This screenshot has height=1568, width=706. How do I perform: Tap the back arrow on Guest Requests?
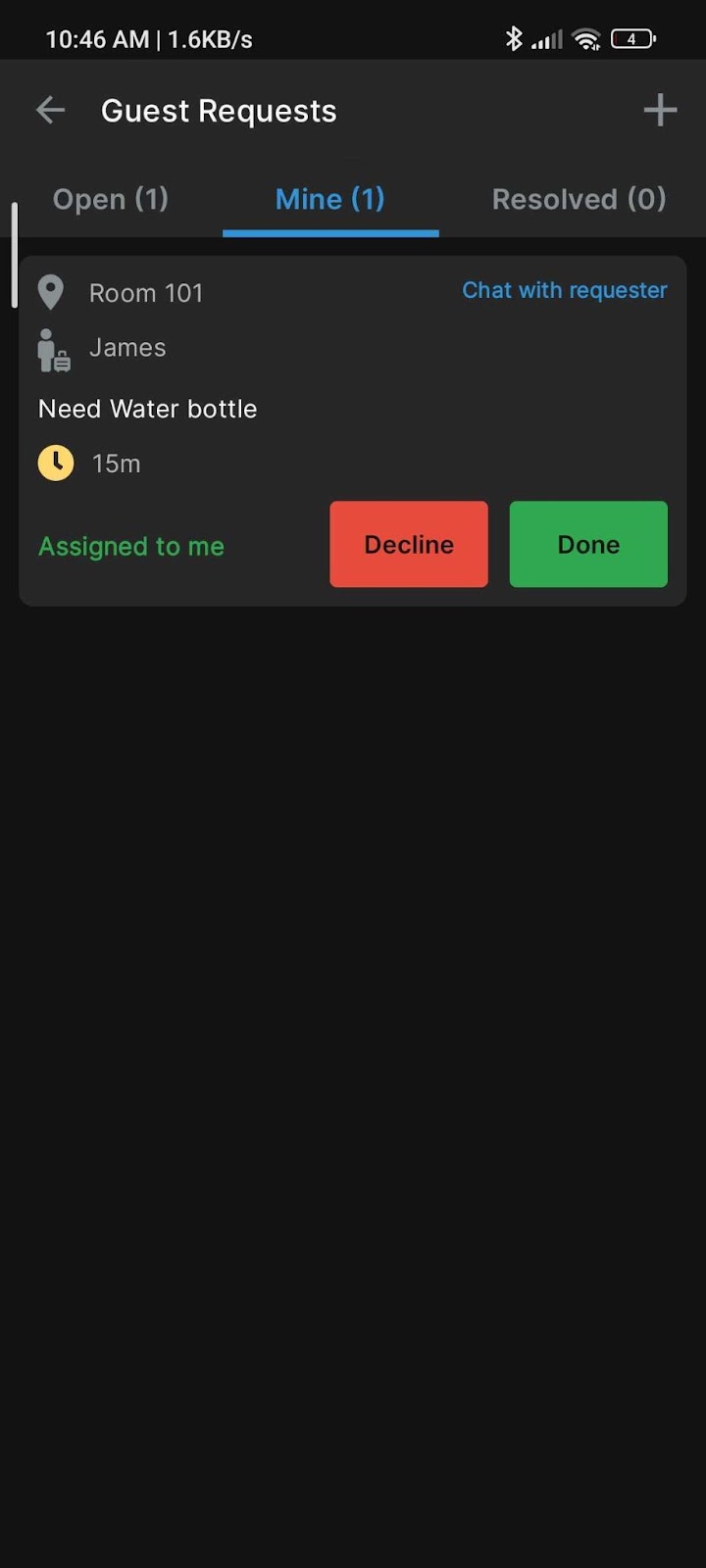tap(49, 110)
